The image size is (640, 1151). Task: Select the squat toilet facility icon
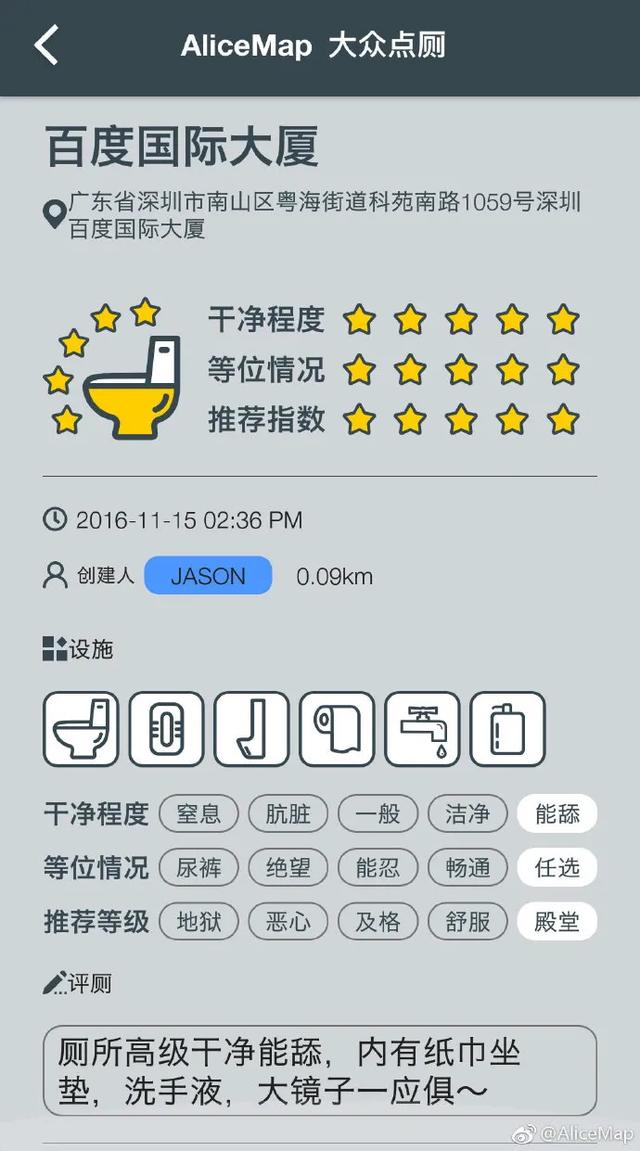click(x=167, y=729)
